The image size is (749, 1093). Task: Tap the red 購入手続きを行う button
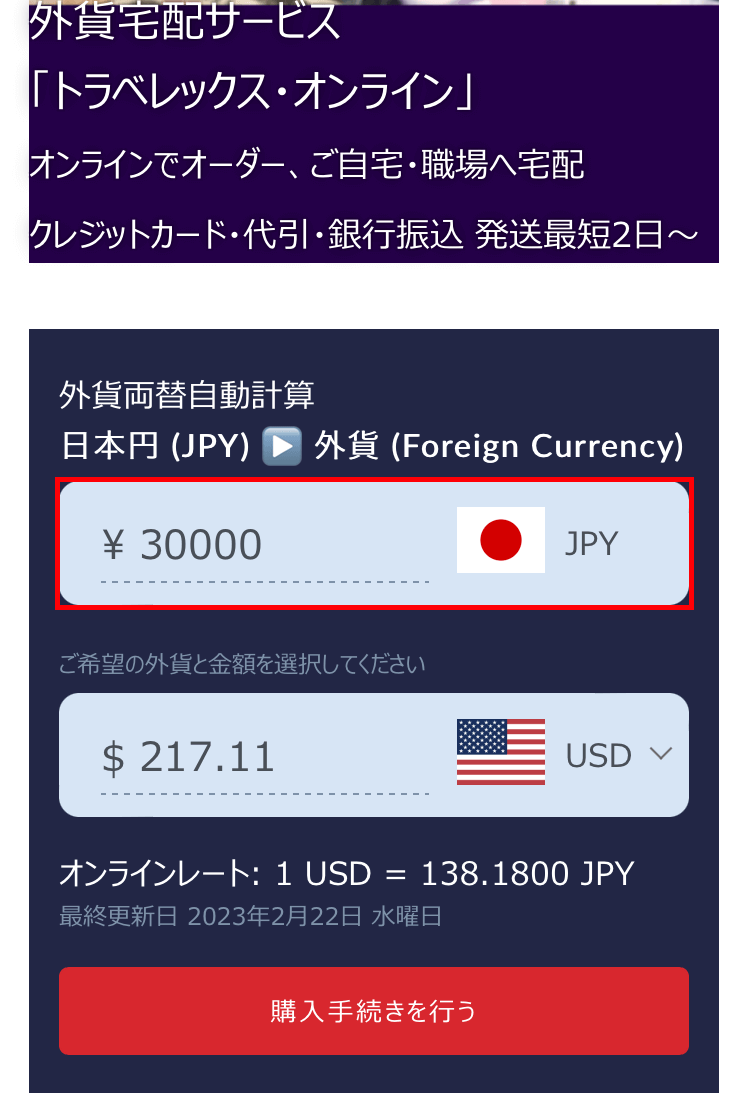[373, 1010]
